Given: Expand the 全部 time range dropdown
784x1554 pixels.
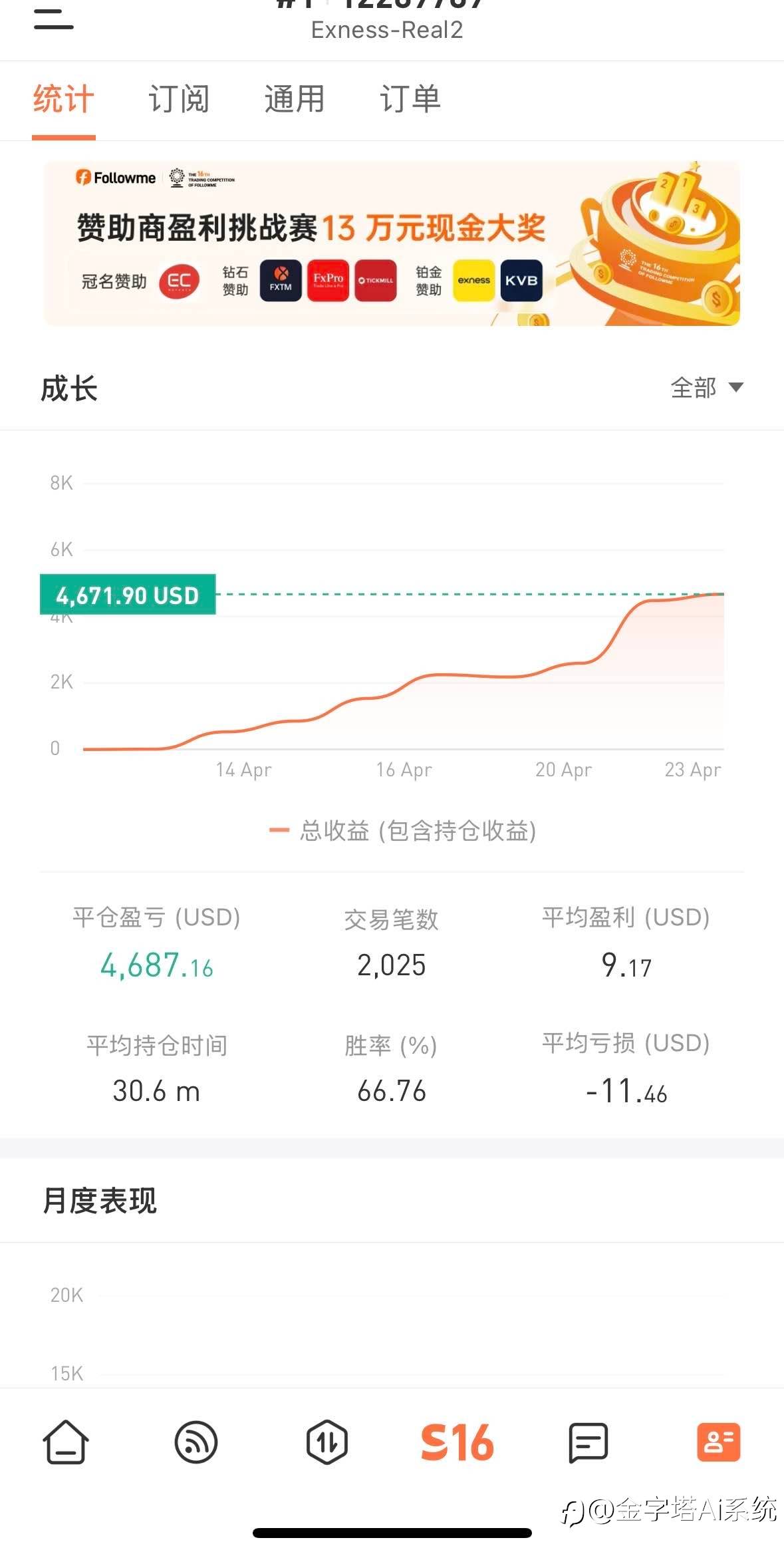Looking at the screenshot, I should [x=707, y=387].
